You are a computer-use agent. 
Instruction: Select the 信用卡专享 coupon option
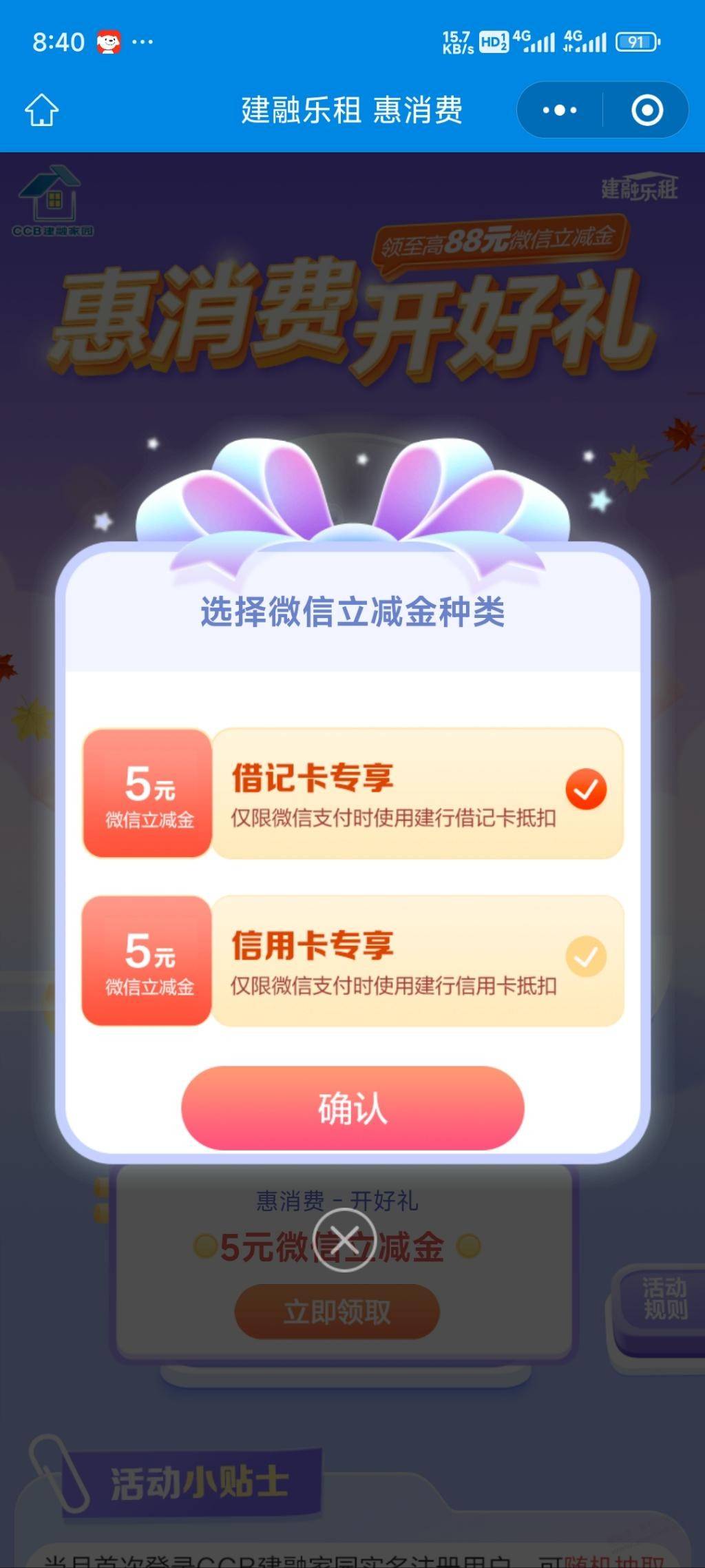pyautogui.click(x=352, y=960)
